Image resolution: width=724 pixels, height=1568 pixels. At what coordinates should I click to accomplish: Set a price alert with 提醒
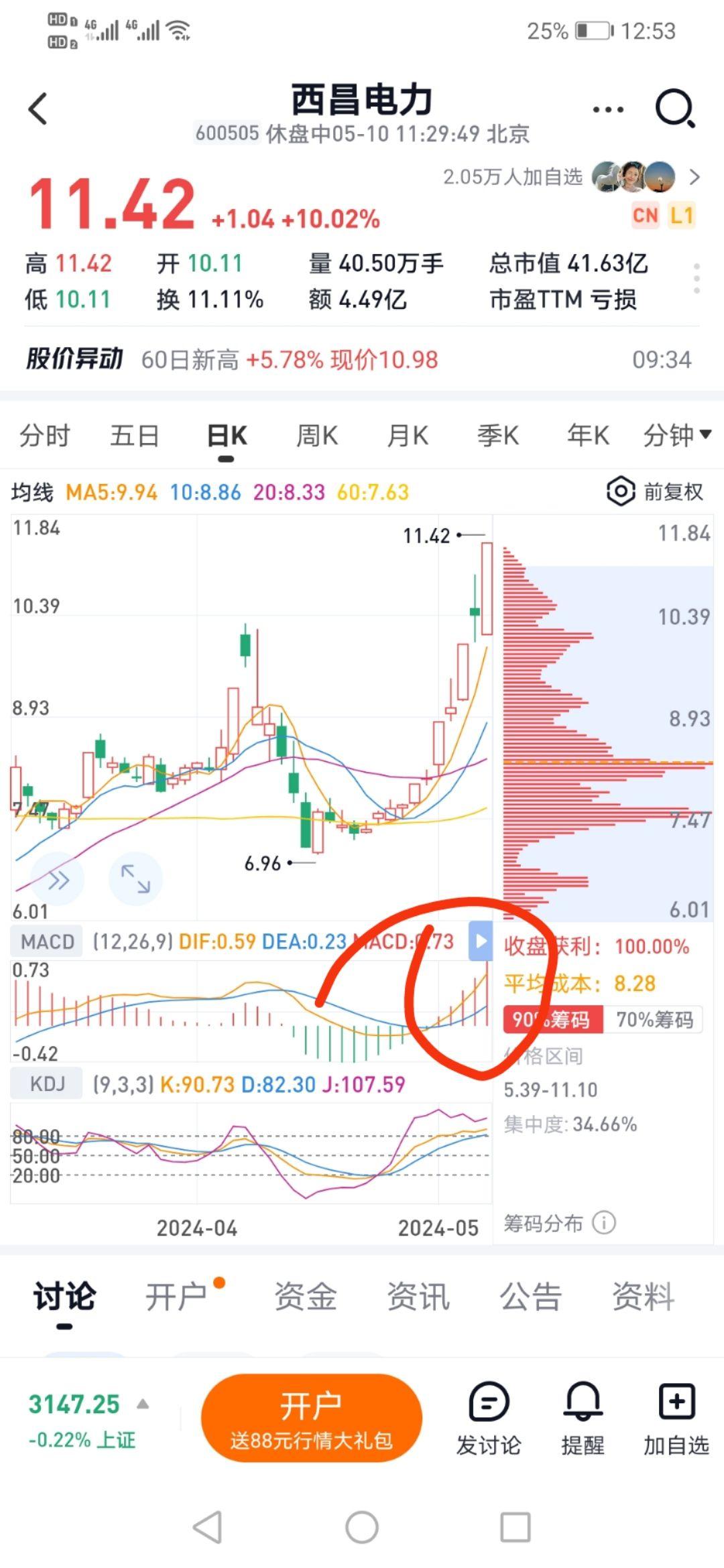pos(583,1418)
